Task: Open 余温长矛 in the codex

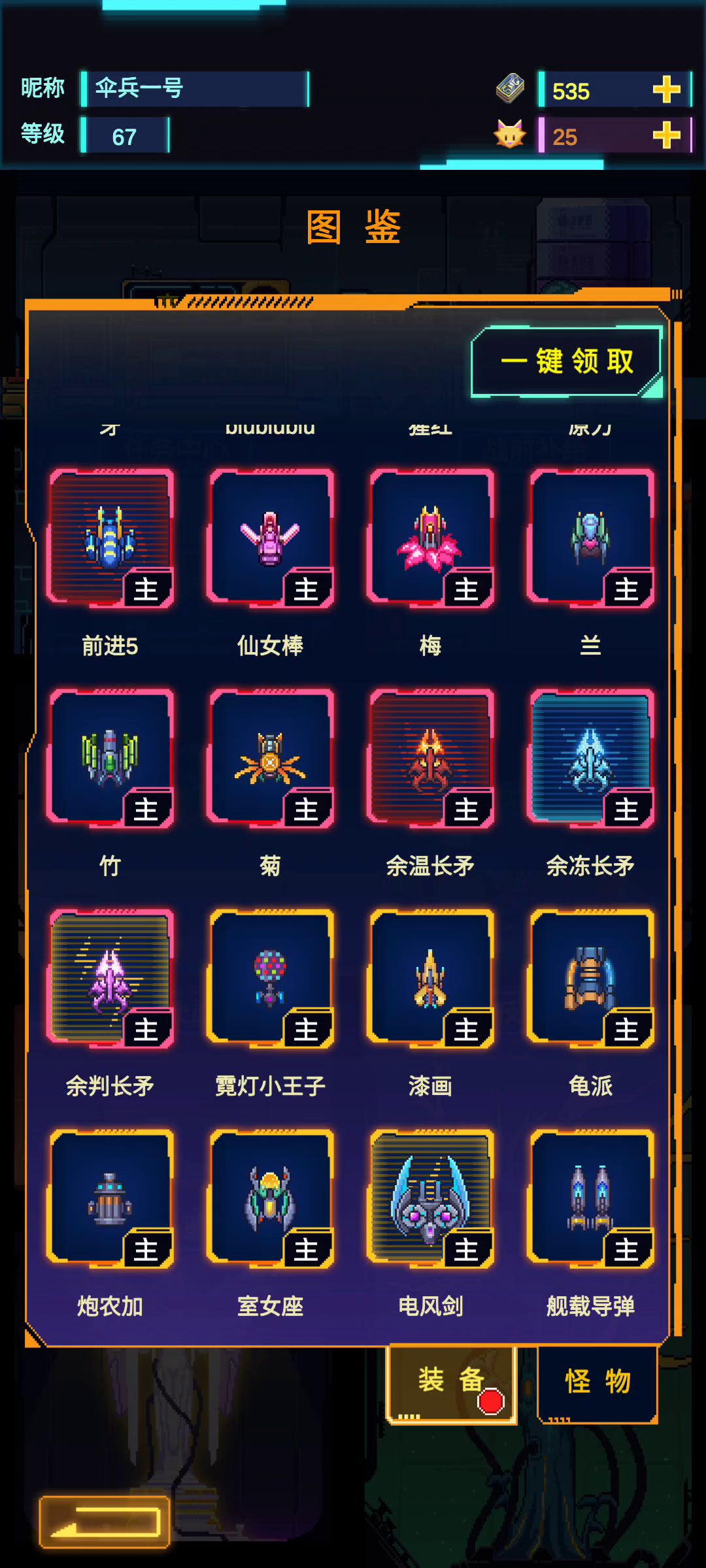Action: click(430, 759)
